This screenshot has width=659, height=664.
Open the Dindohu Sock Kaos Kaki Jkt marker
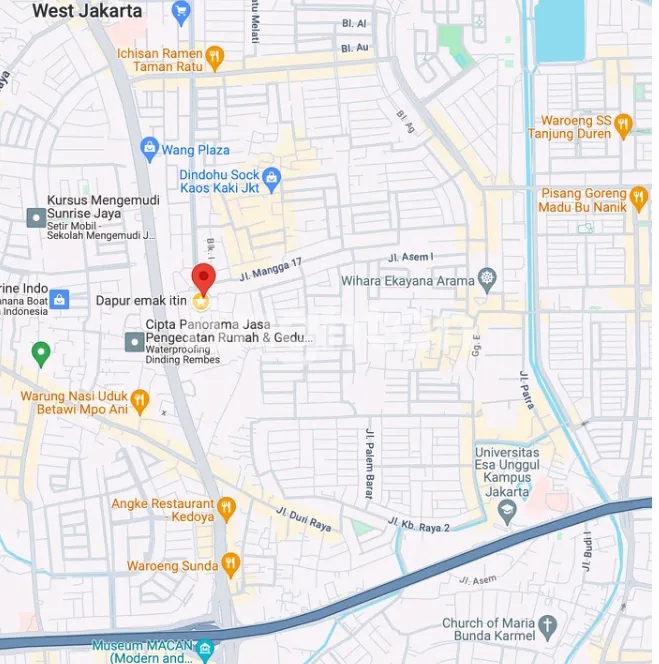(x=272, y=181)
